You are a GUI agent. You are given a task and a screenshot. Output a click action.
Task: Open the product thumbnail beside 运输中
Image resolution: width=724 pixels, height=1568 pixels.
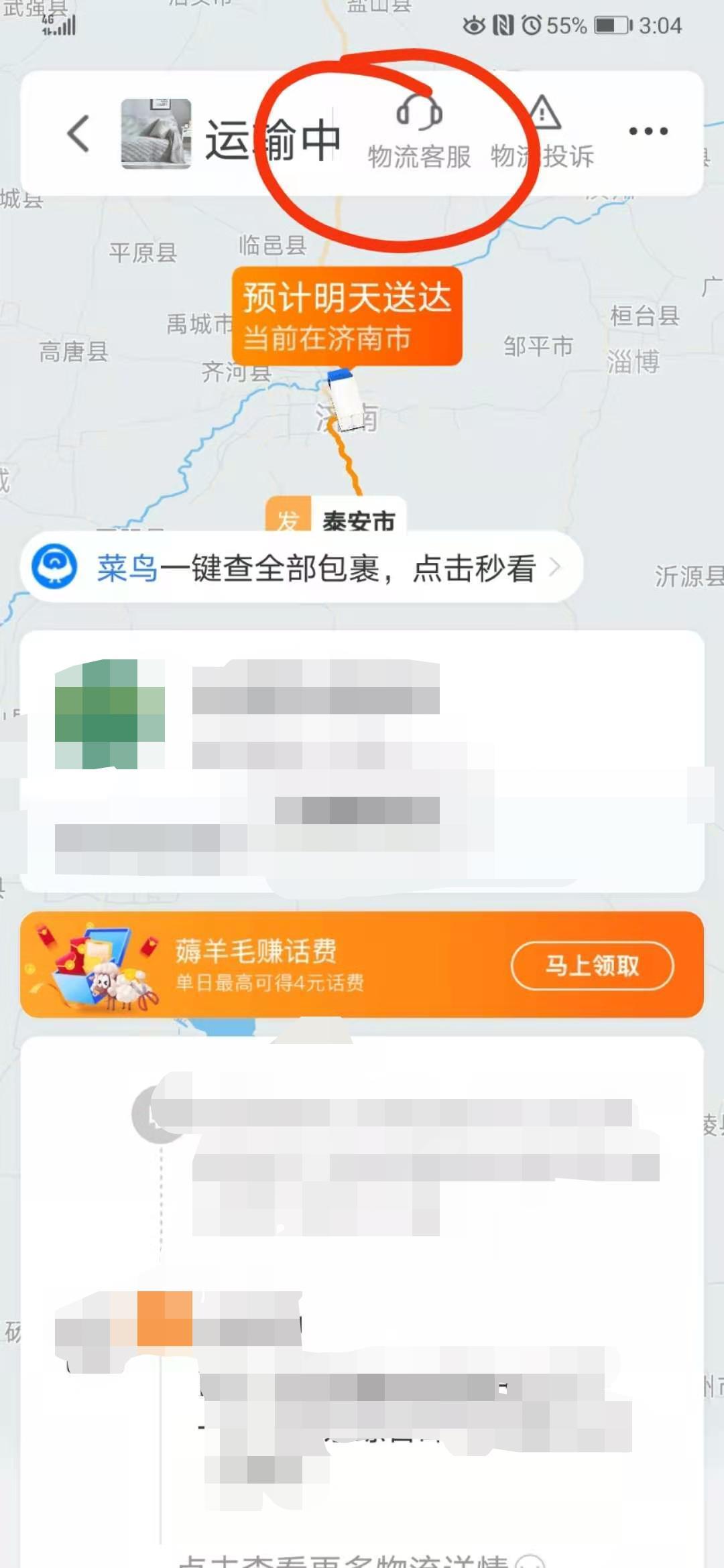coord(156,133)
